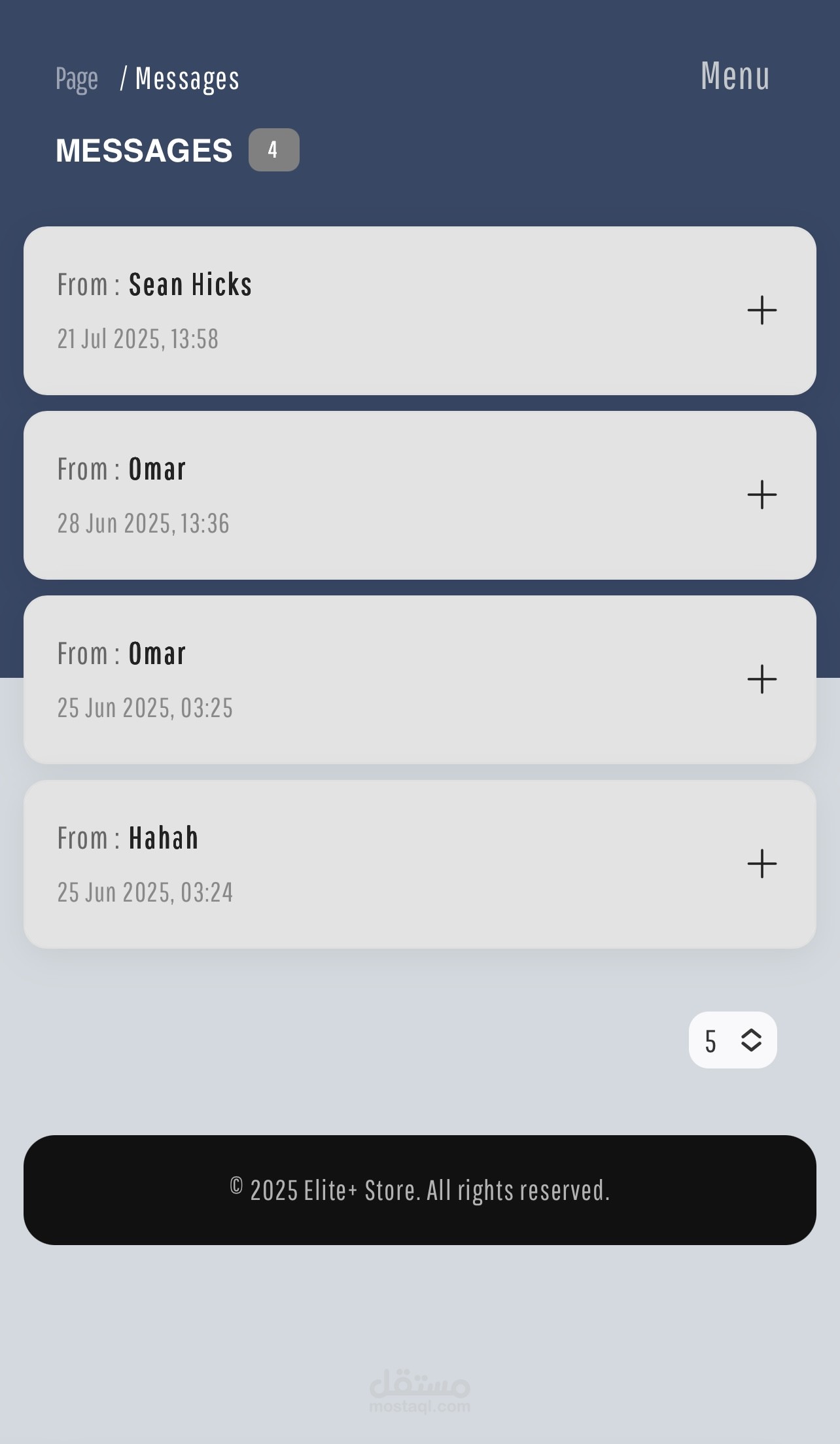Expand Omar's message dated 25 Jun 2025
This screenshot has width=840, height=1444.
pyautogui.click(x=762, y=679)
